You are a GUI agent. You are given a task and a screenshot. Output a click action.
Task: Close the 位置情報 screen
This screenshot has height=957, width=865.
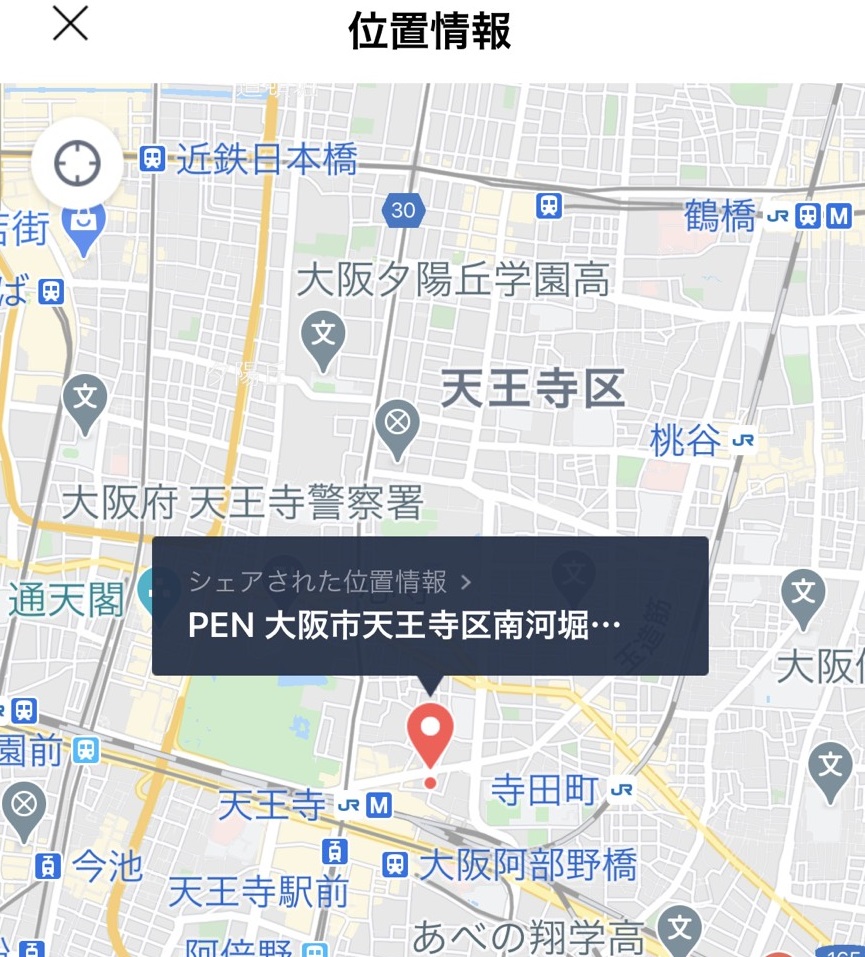(70, 24)
